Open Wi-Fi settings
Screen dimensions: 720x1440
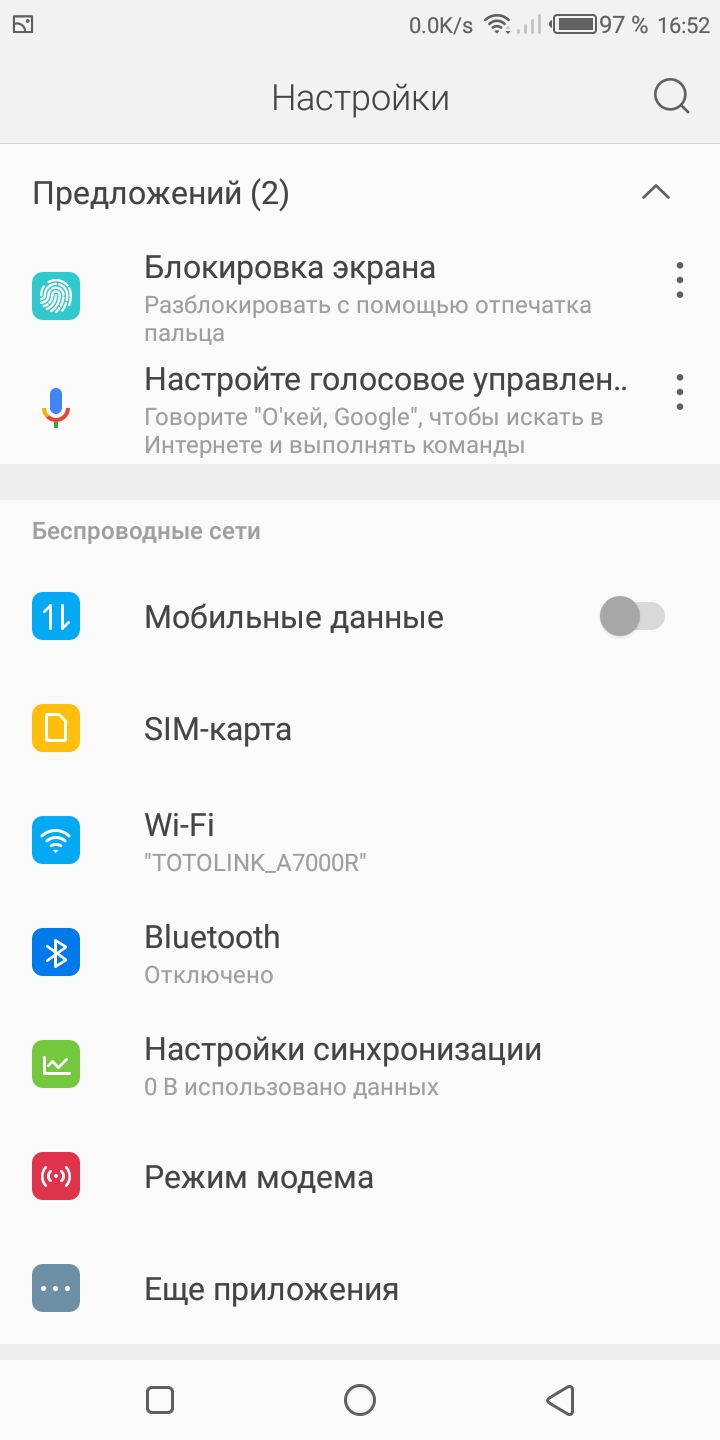click(x=360, y=841)
